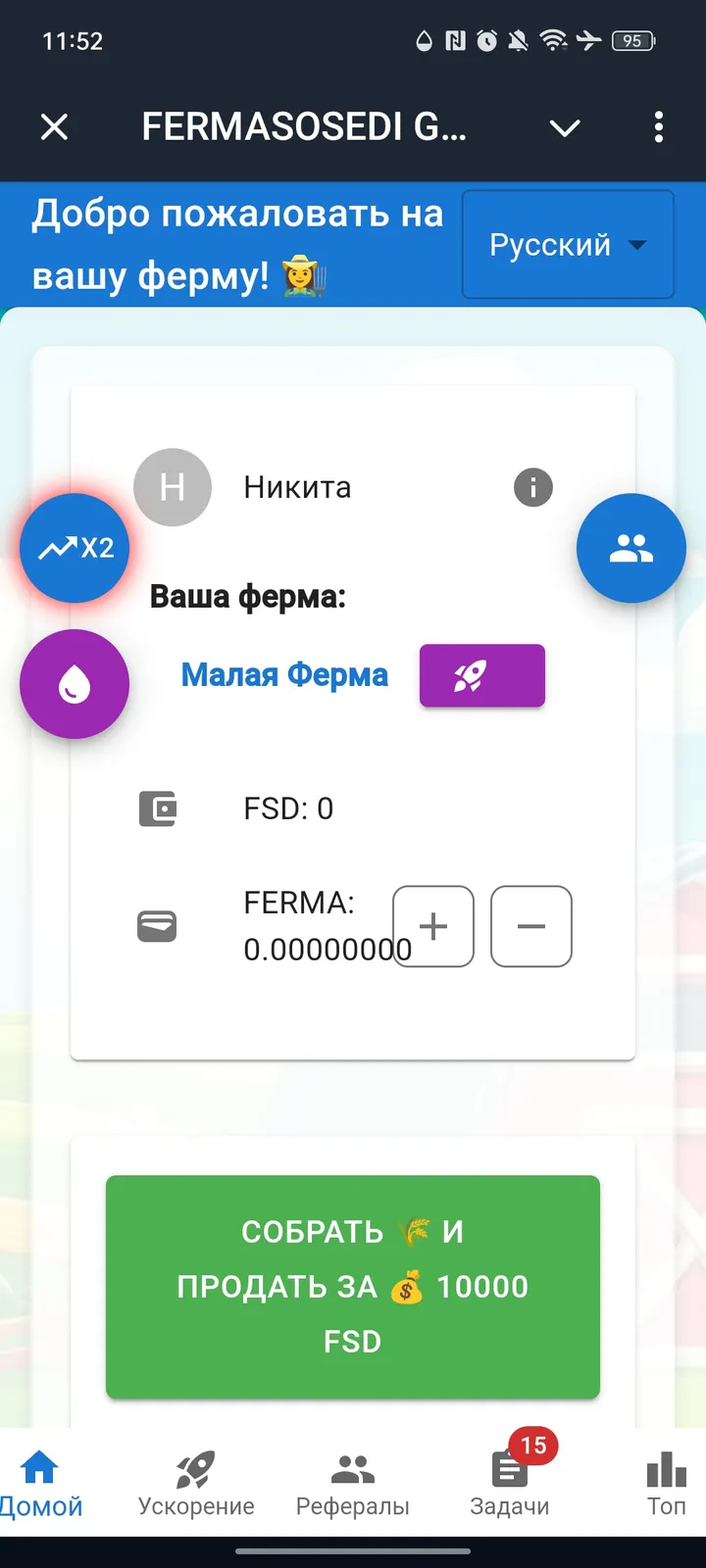Tap the avatar circle with letter H
Screen dimensions: 706x1568
[173, 487]
